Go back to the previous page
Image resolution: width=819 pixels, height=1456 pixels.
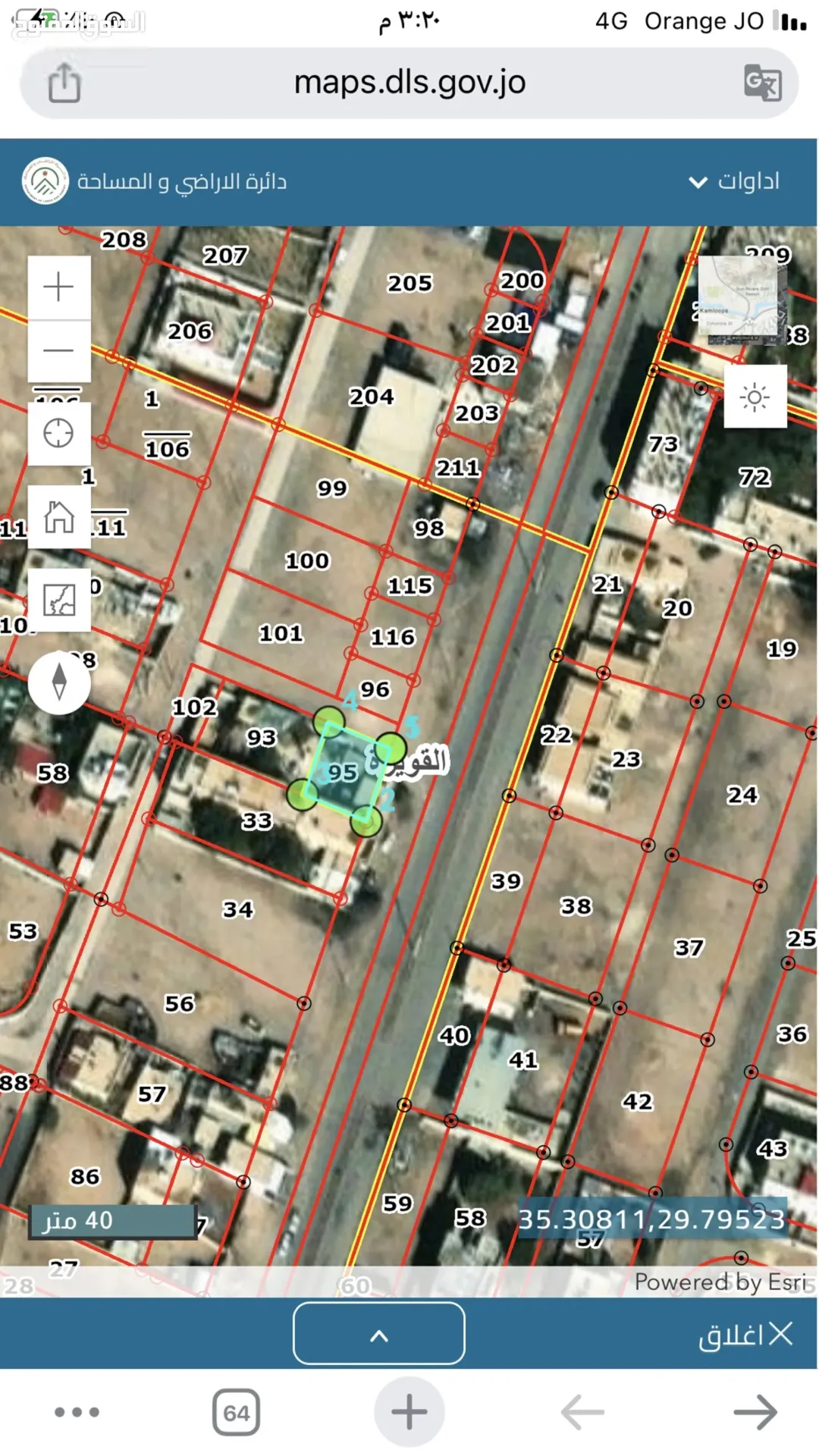coord(582,1412)
